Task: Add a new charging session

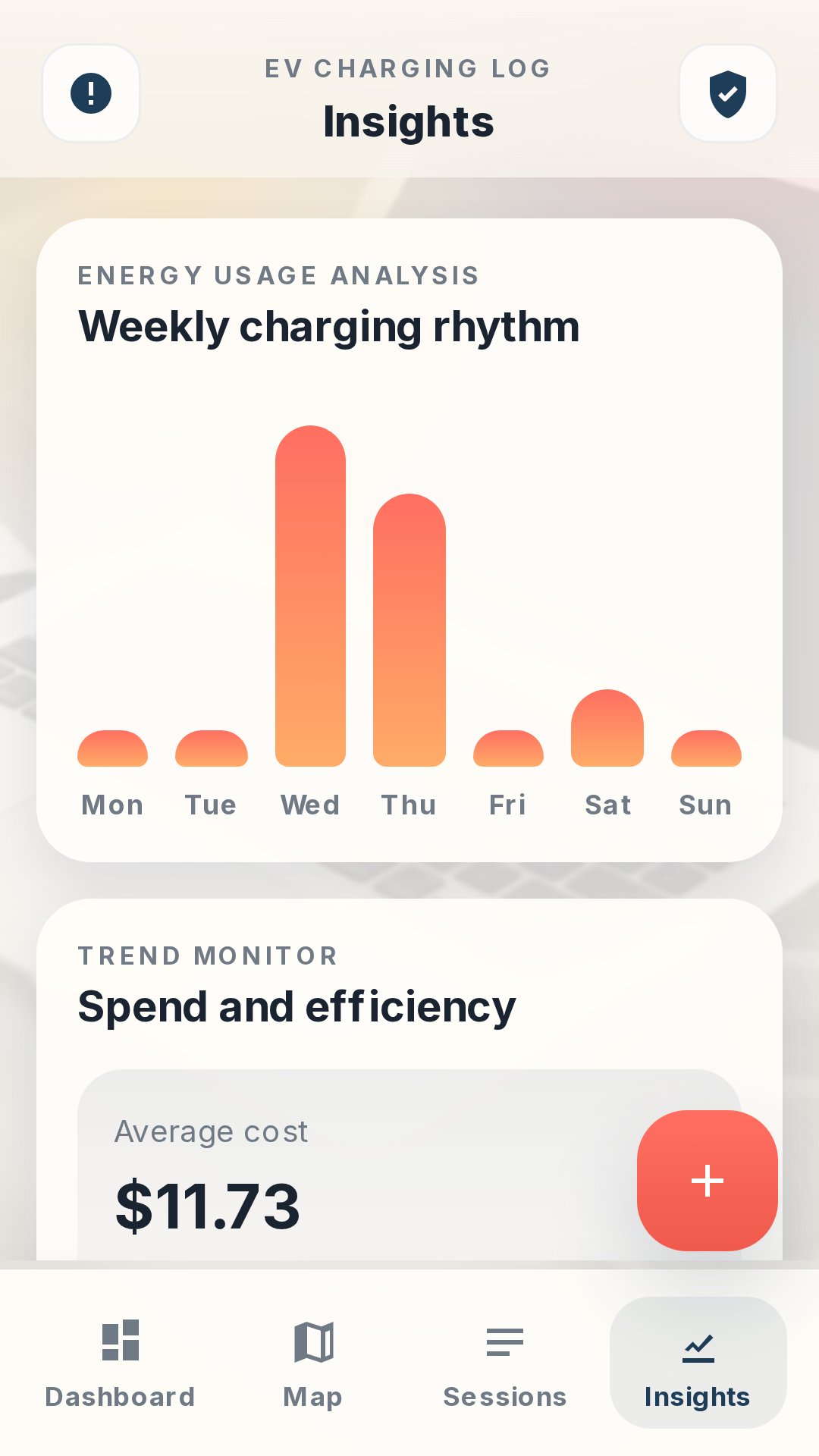Action: pyautogui.click(x=708, y=1181)
